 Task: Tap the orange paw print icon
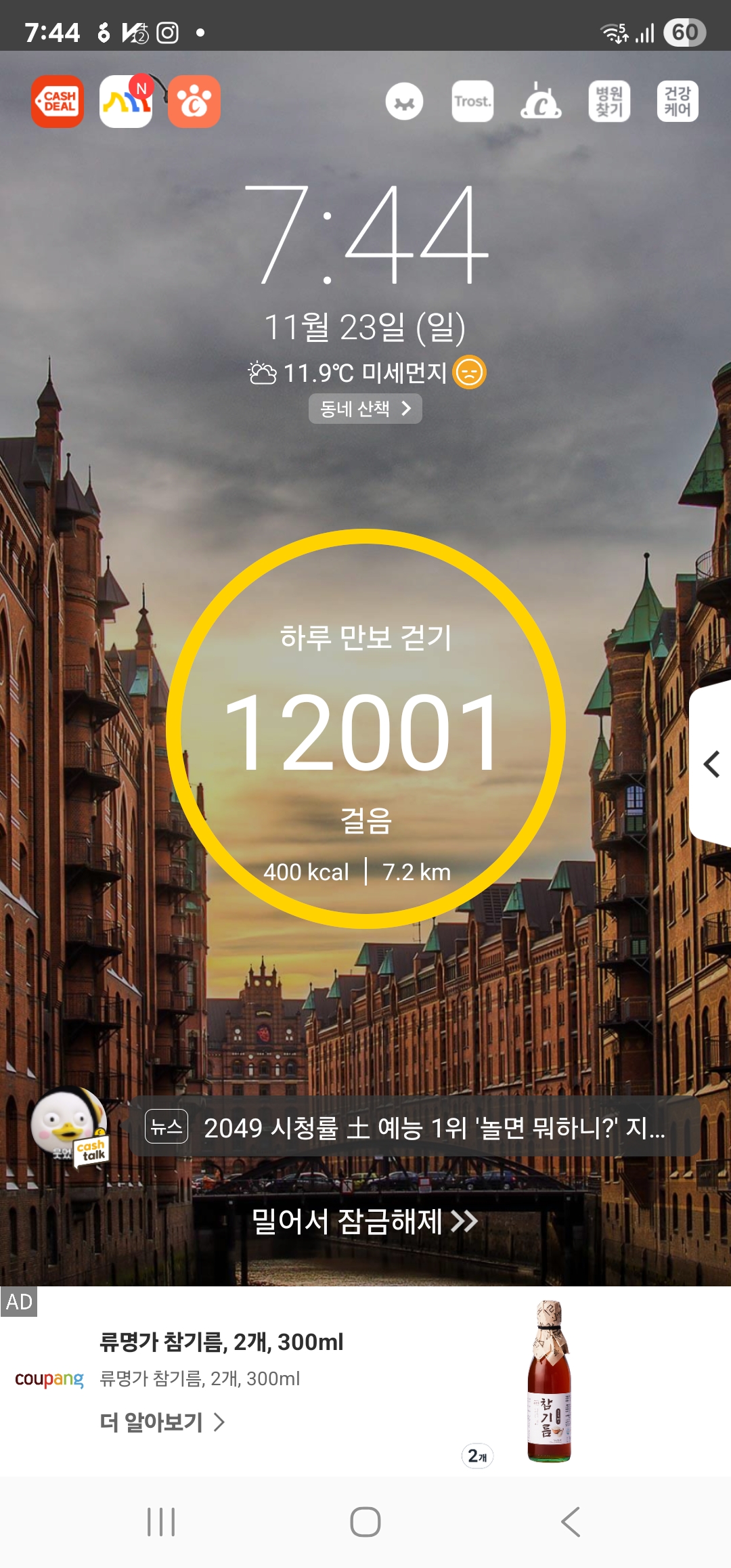[194, 102]
